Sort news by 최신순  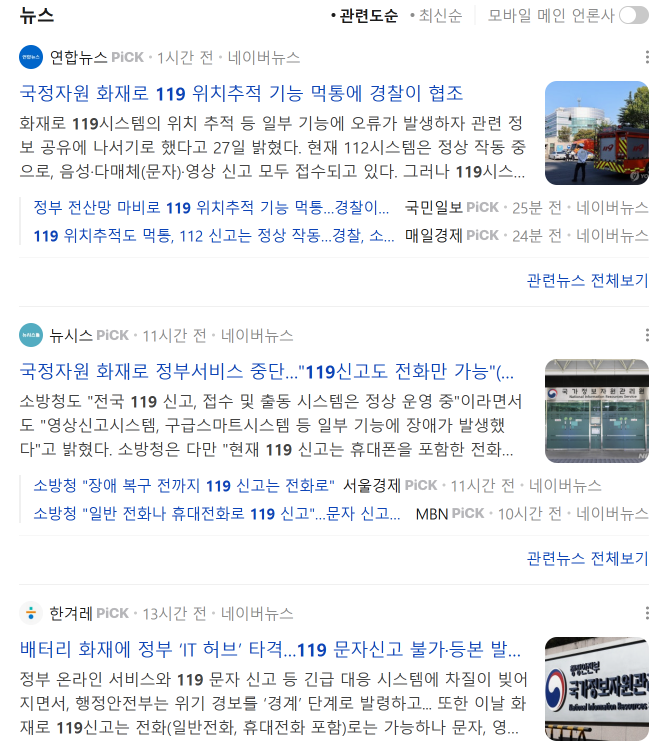(440, 15)
